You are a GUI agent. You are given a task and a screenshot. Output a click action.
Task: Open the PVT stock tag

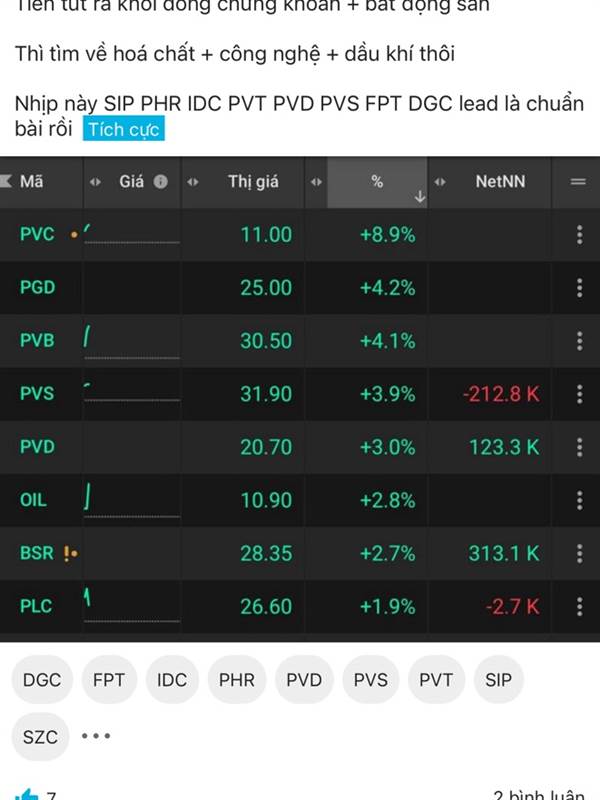coord(436,680)
